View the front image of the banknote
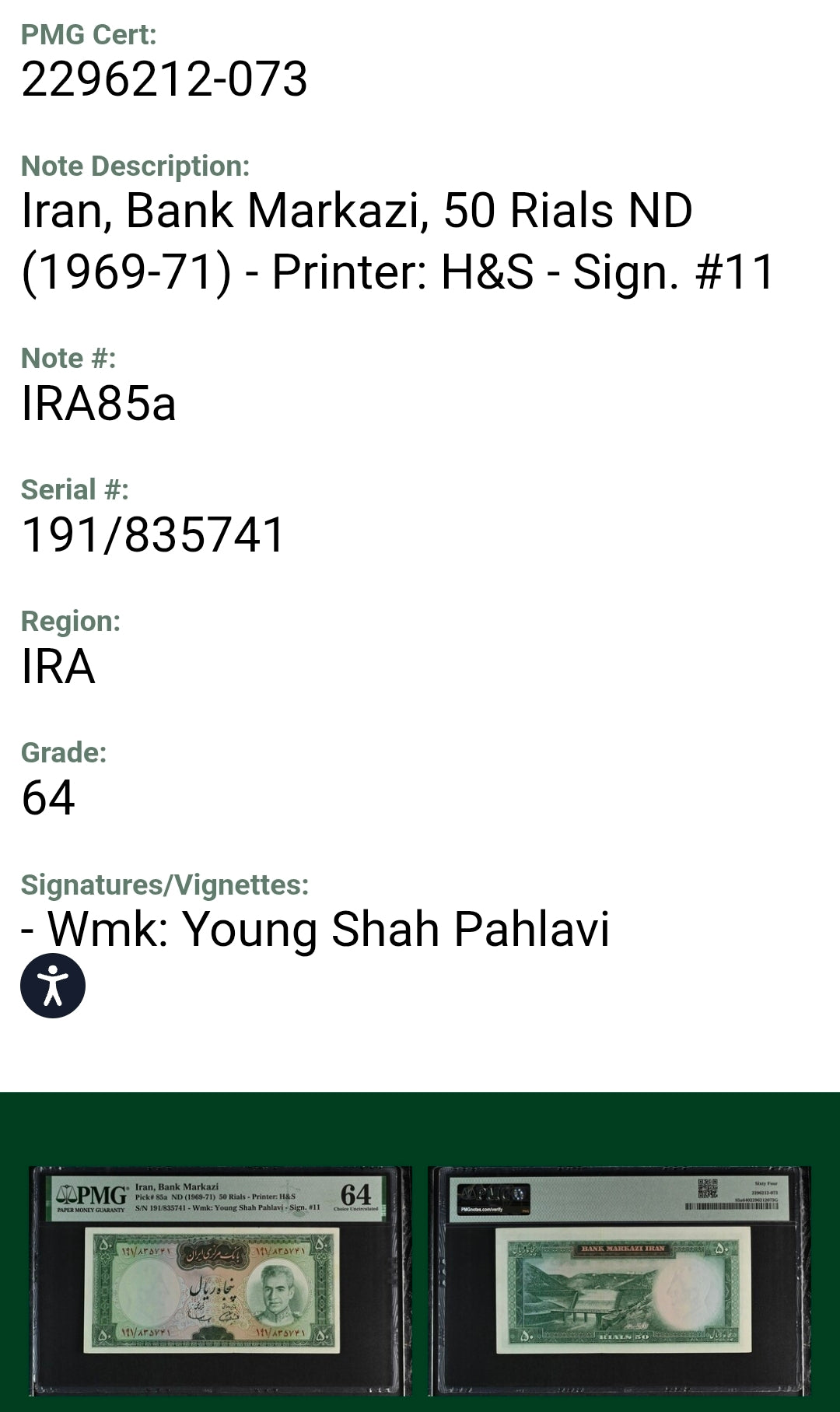Image resolution: width=840 pixels, height=1412 pixels. [220, 1280]
